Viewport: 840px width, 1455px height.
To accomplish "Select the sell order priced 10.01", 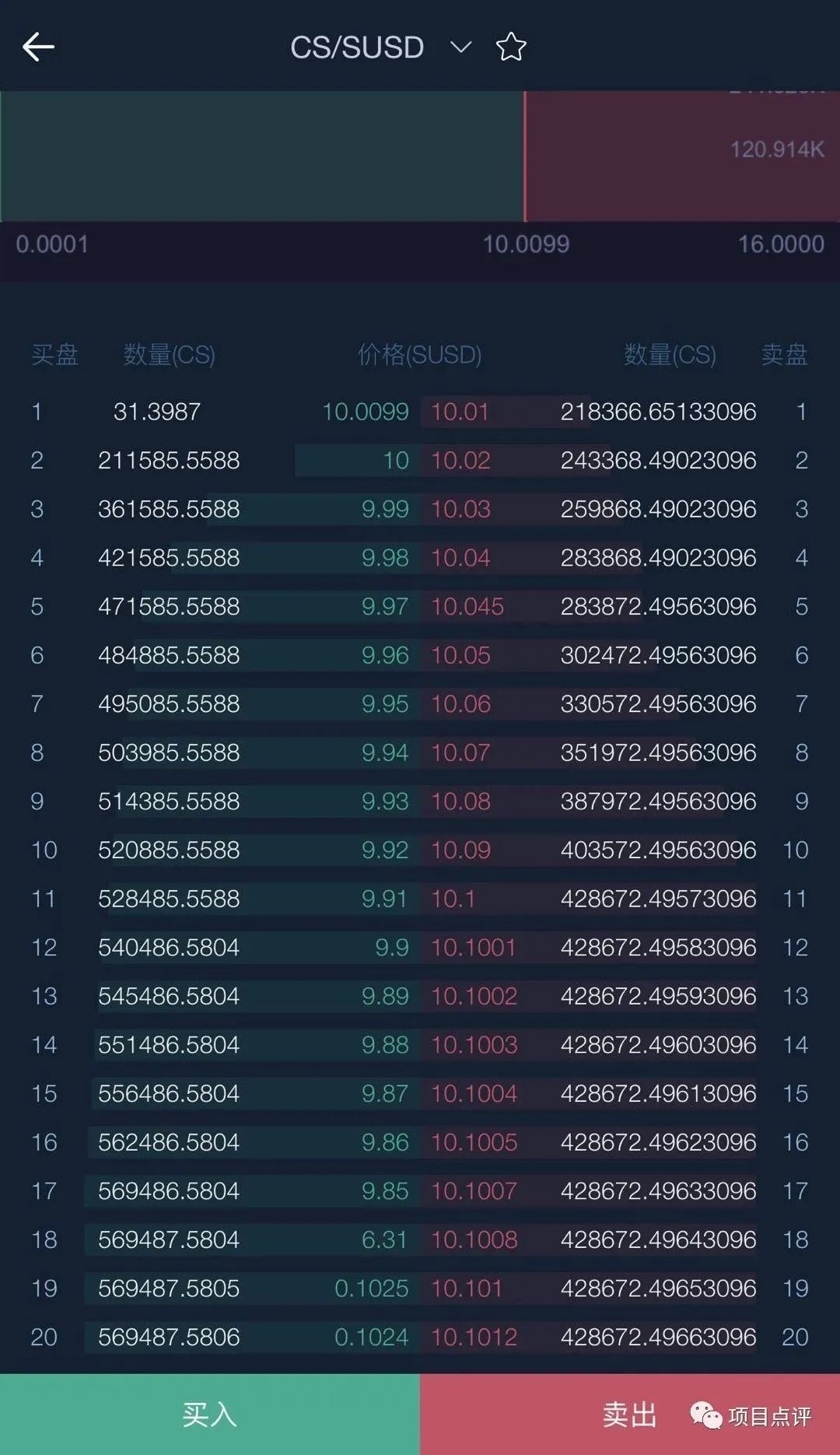I will coord(630,412).
